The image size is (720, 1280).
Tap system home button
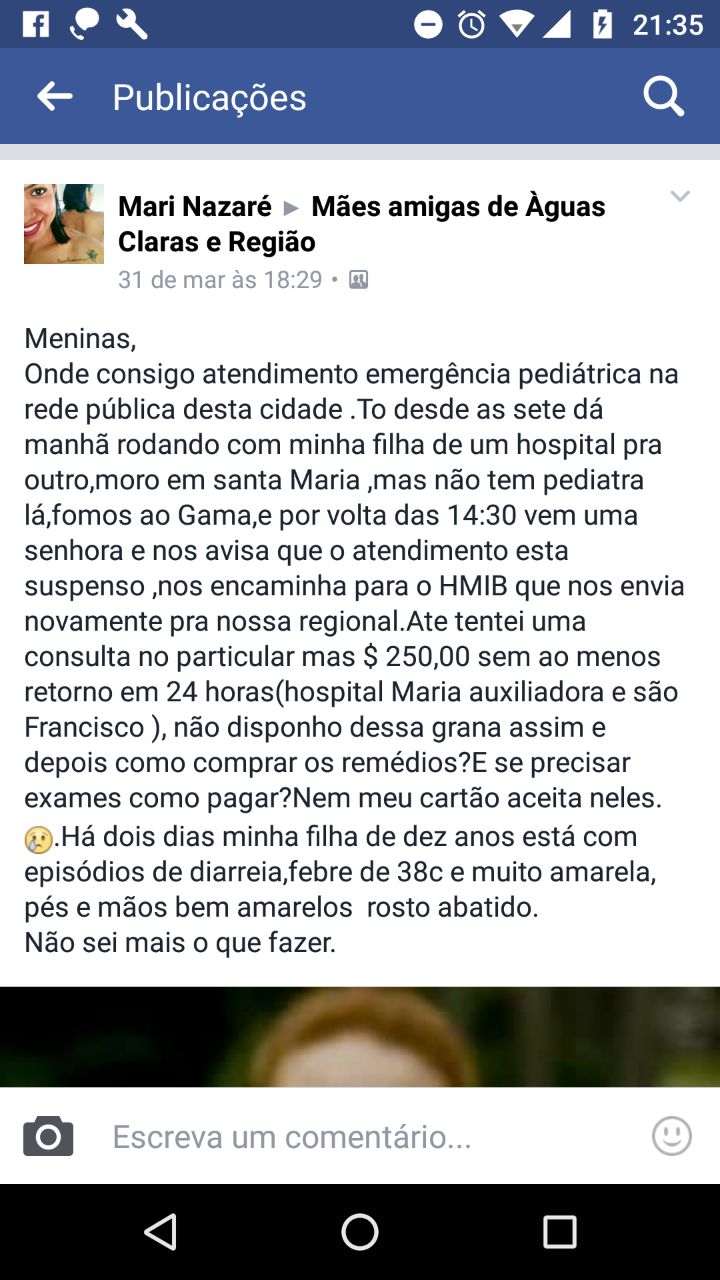click(360, 1232)
